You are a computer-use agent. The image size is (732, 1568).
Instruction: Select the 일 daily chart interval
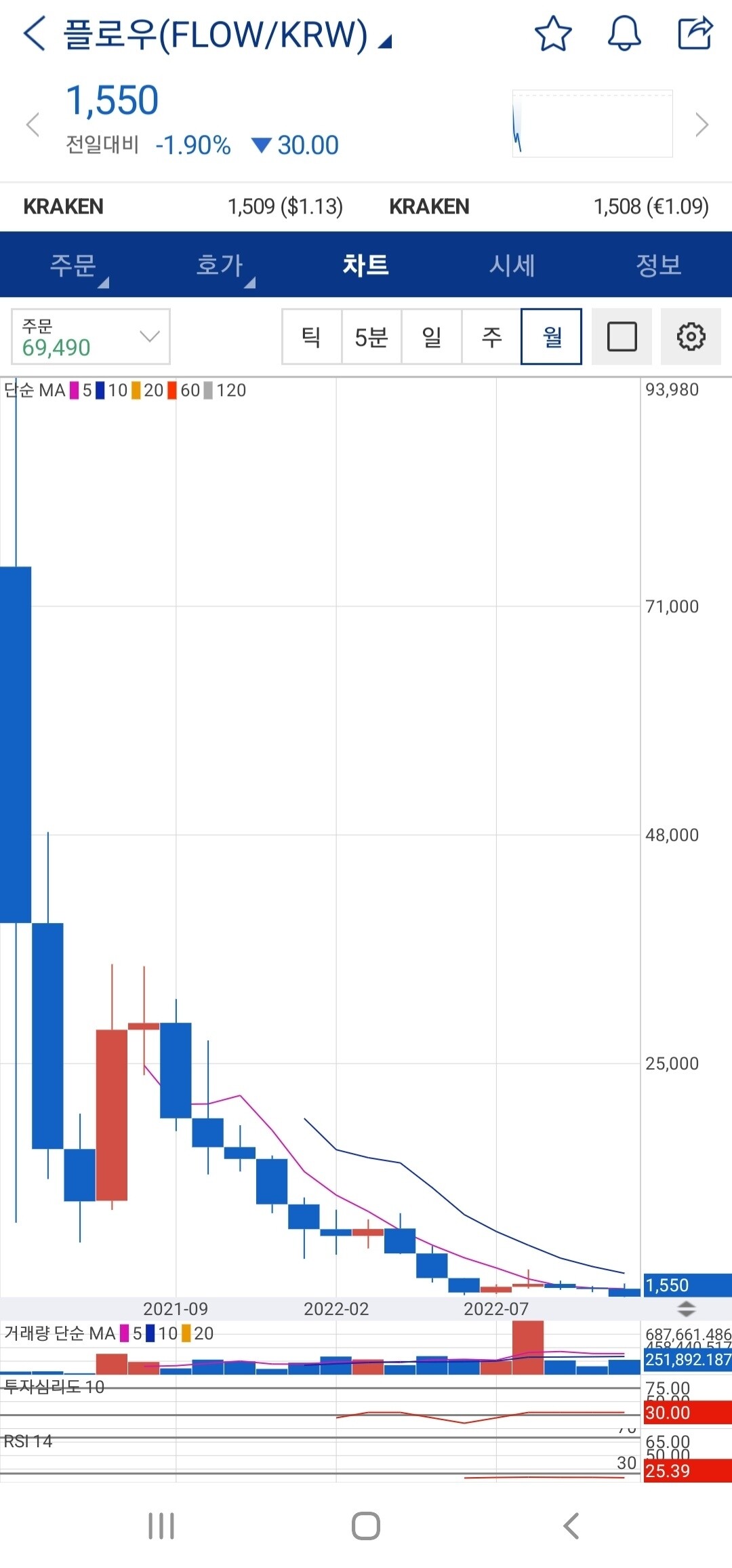coord(432,337)
